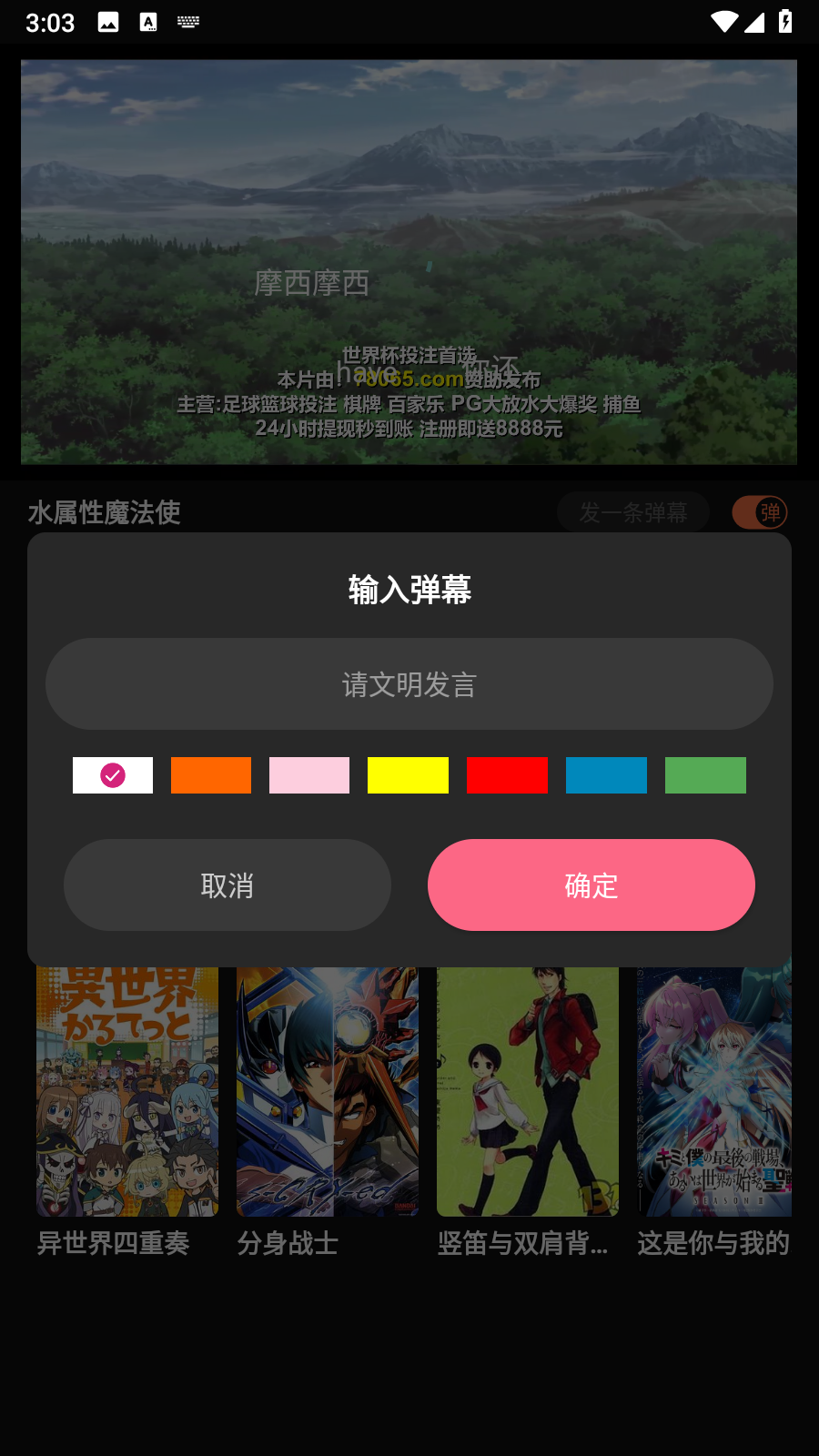Viewport: 819px width, 1456px height.
Task: Select the orange danmaku color swatch
Action: 210,775
